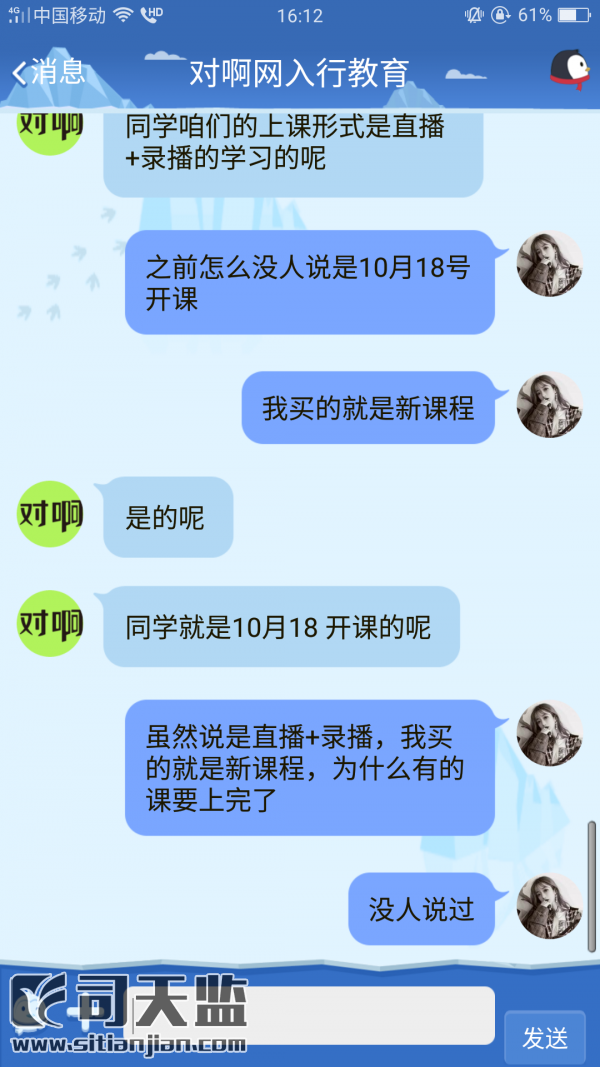Image resolution: width=600 pixels, height=1067 pixels.
Task: Open 对啊 avatar beside 同学就是10月18 开课的呢
Action: 50,624
